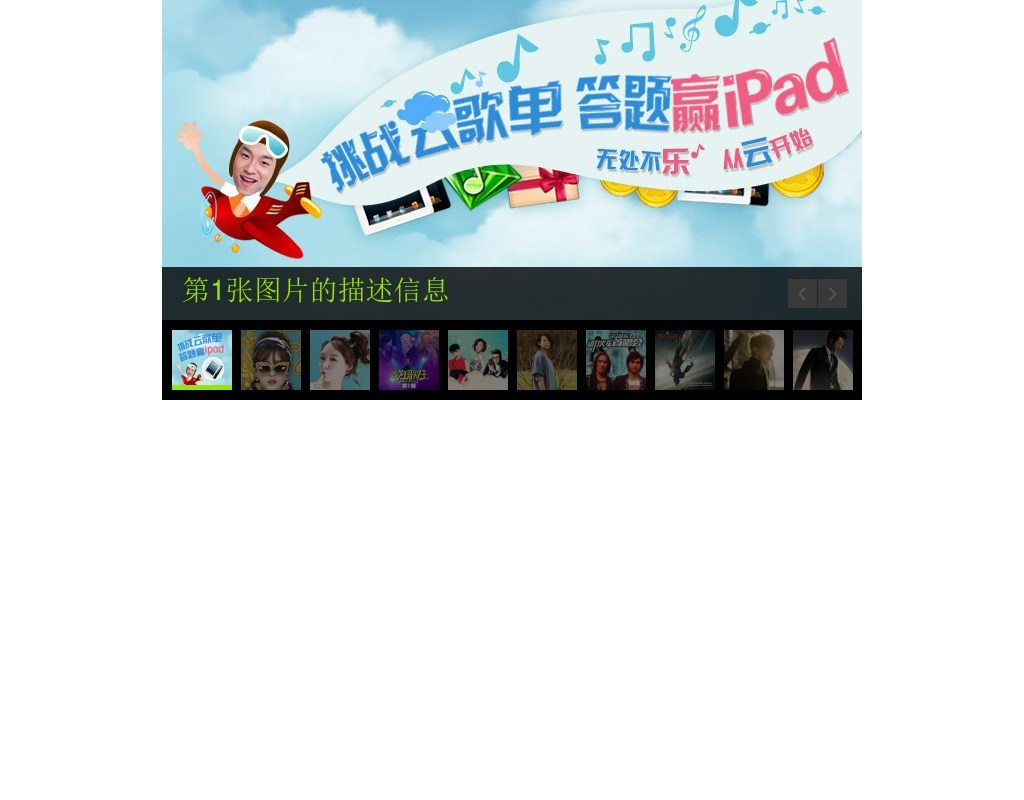Choose thumbnail of woman with hair bun
This screenshot has height=800, width=1024.
(340, 360)
